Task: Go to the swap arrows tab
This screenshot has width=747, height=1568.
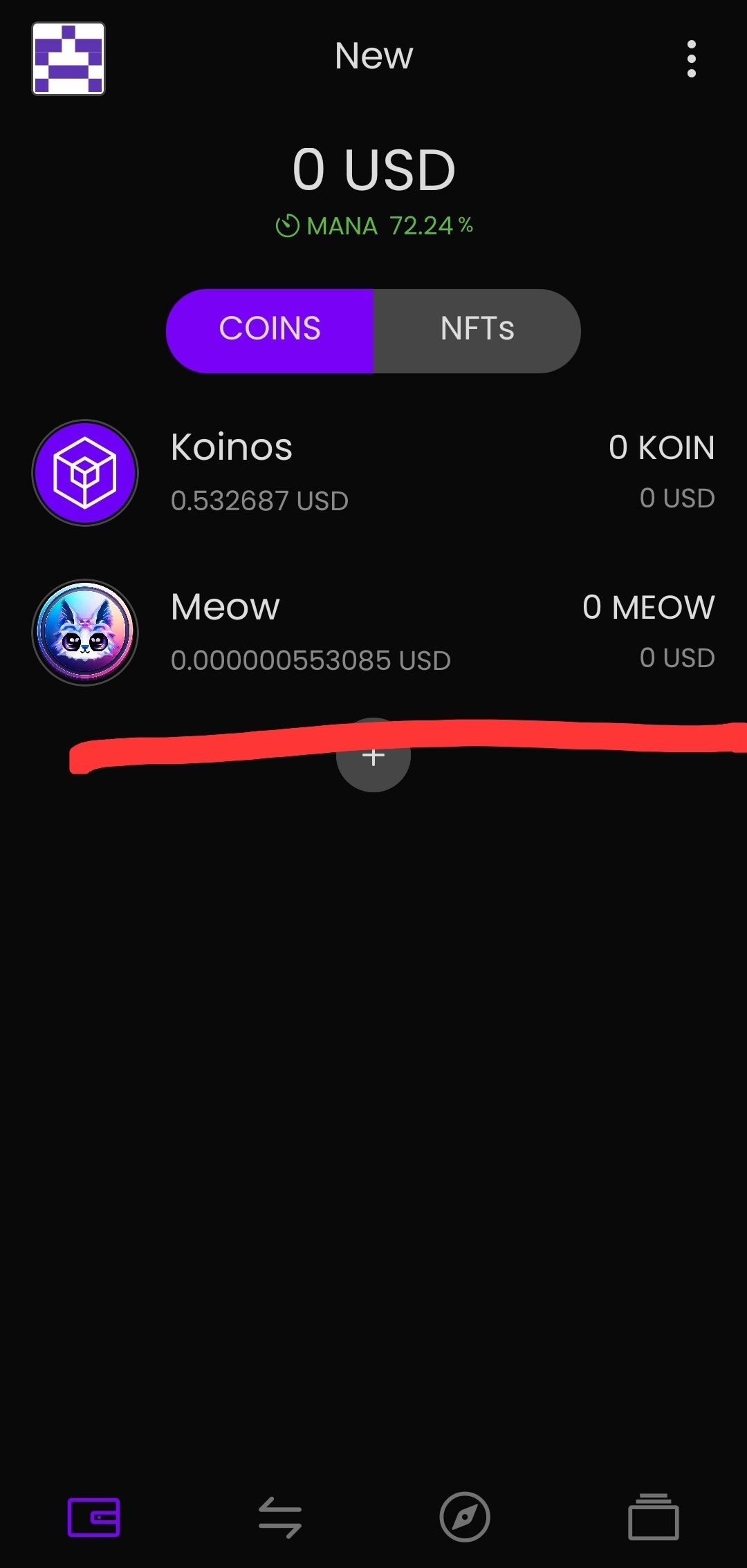Action: 279,1518
